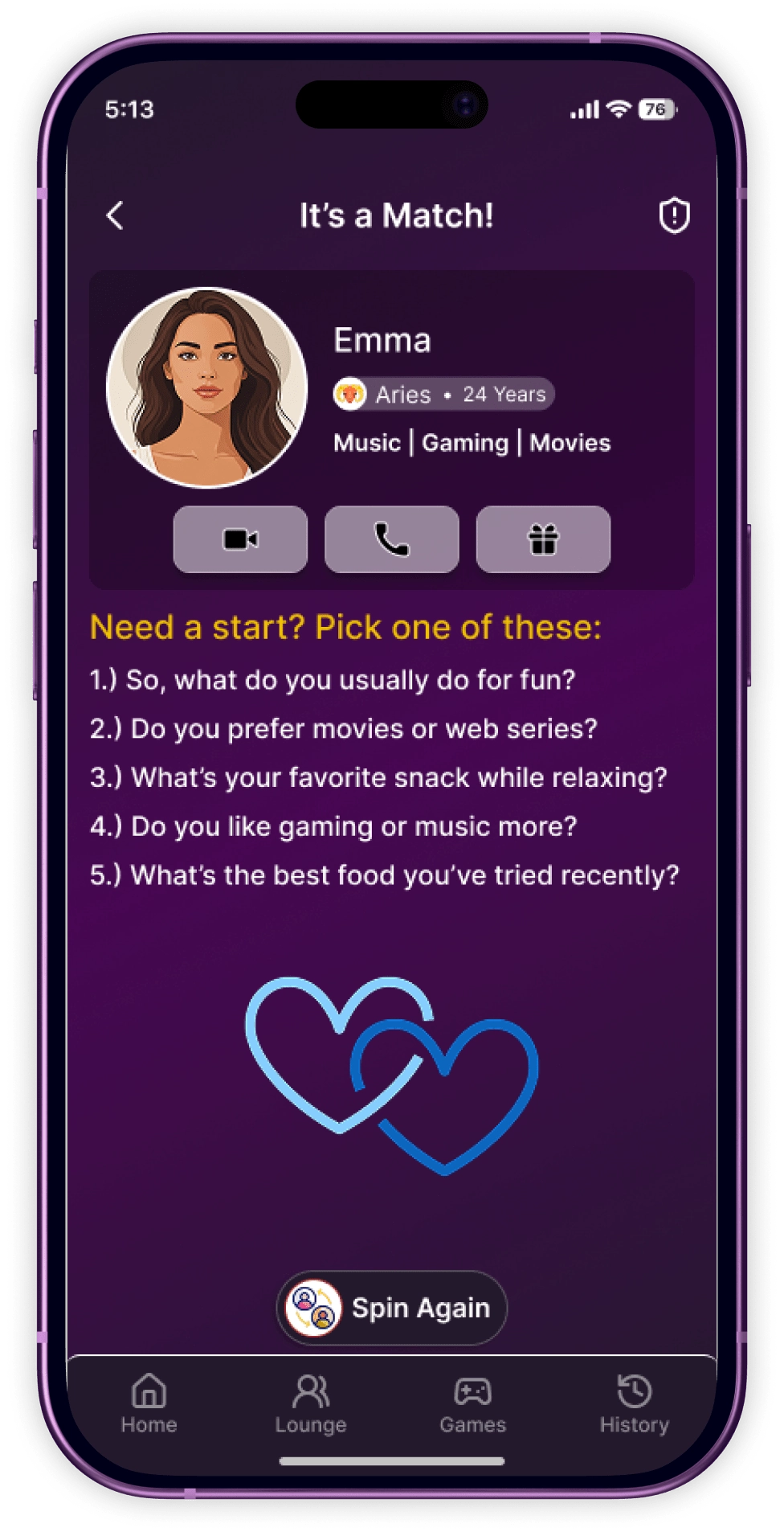
Task: Open the Games tab
Action: (x=472, y=1403)
